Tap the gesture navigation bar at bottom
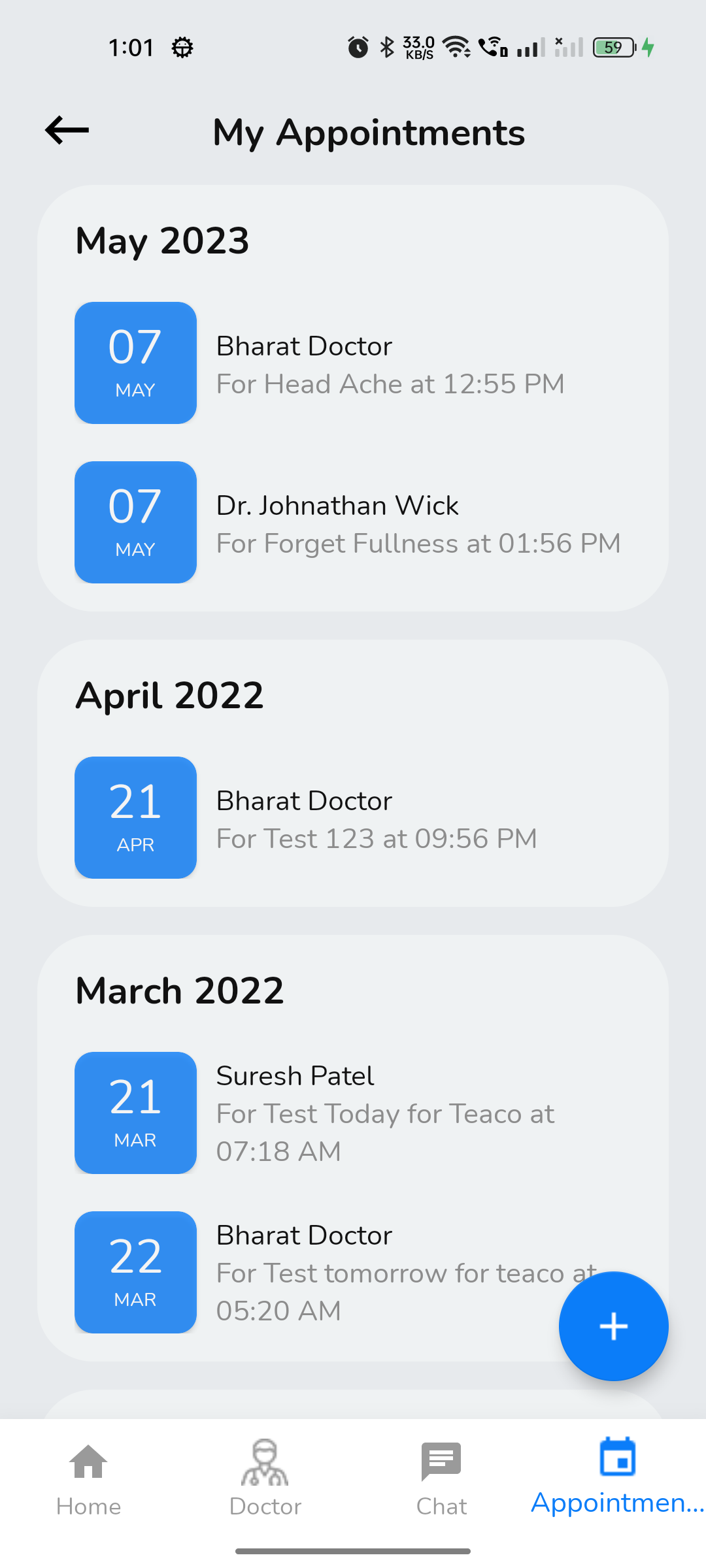This screenshot has width=706, height=1568. click(x=353, y=1550)
